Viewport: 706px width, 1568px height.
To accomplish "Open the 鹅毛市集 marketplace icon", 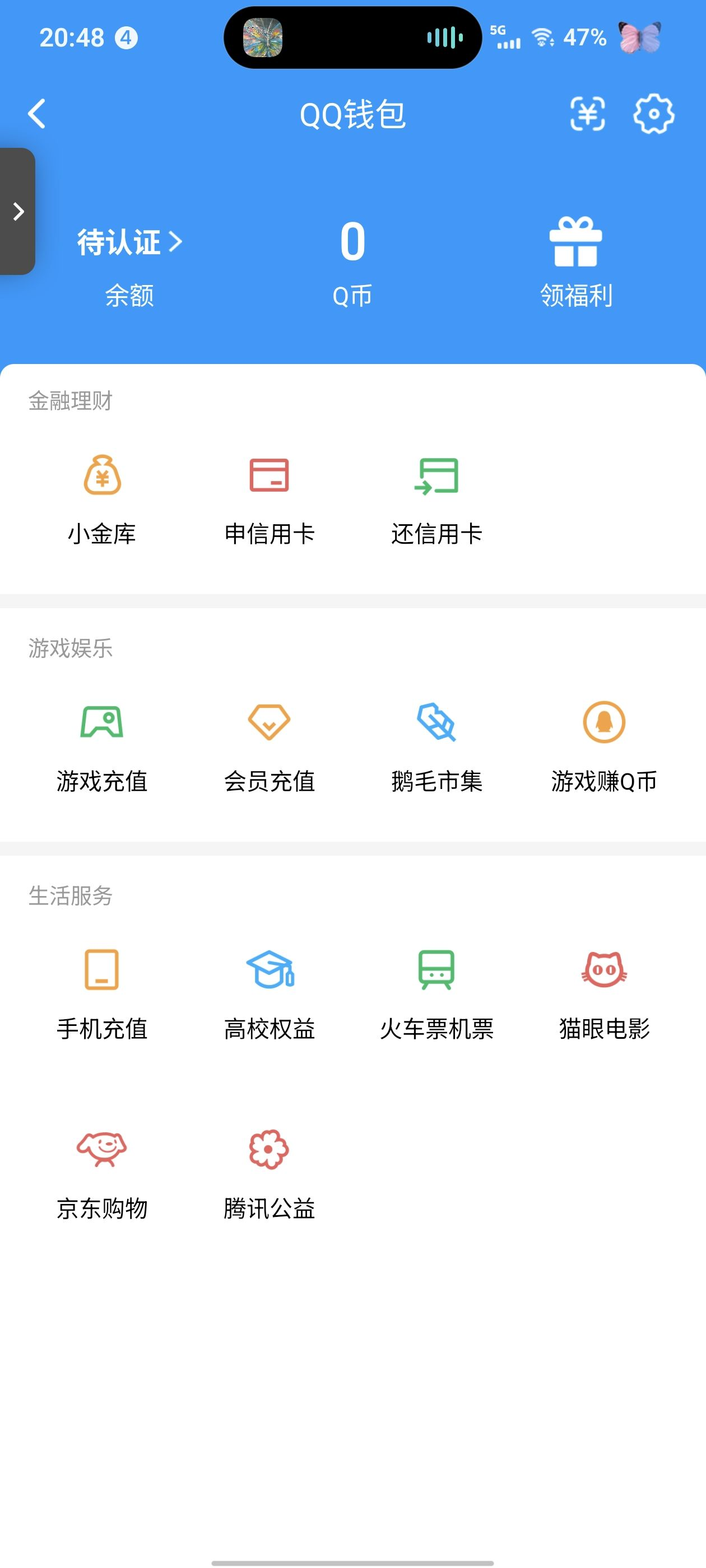I will click(x=438, y=727).
